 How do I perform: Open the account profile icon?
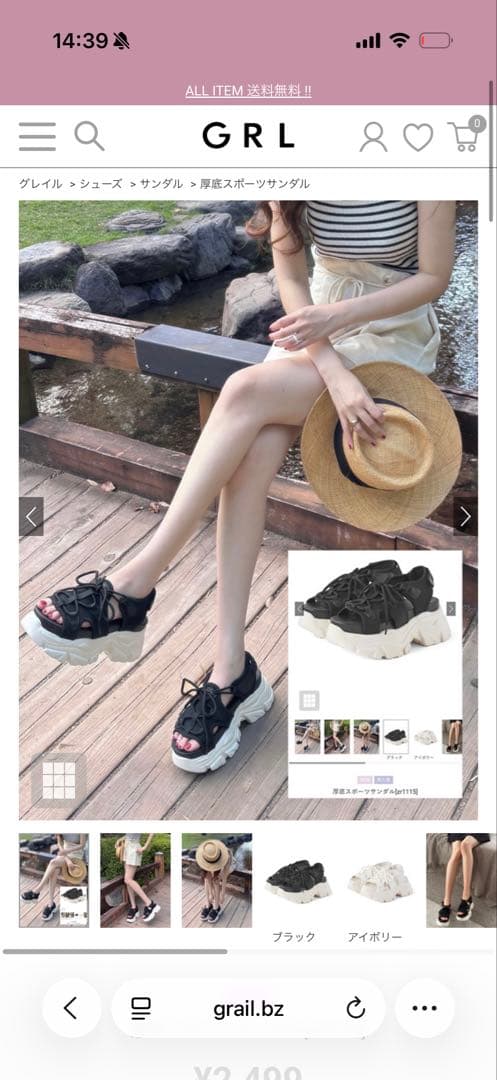[x=374, y=137]
